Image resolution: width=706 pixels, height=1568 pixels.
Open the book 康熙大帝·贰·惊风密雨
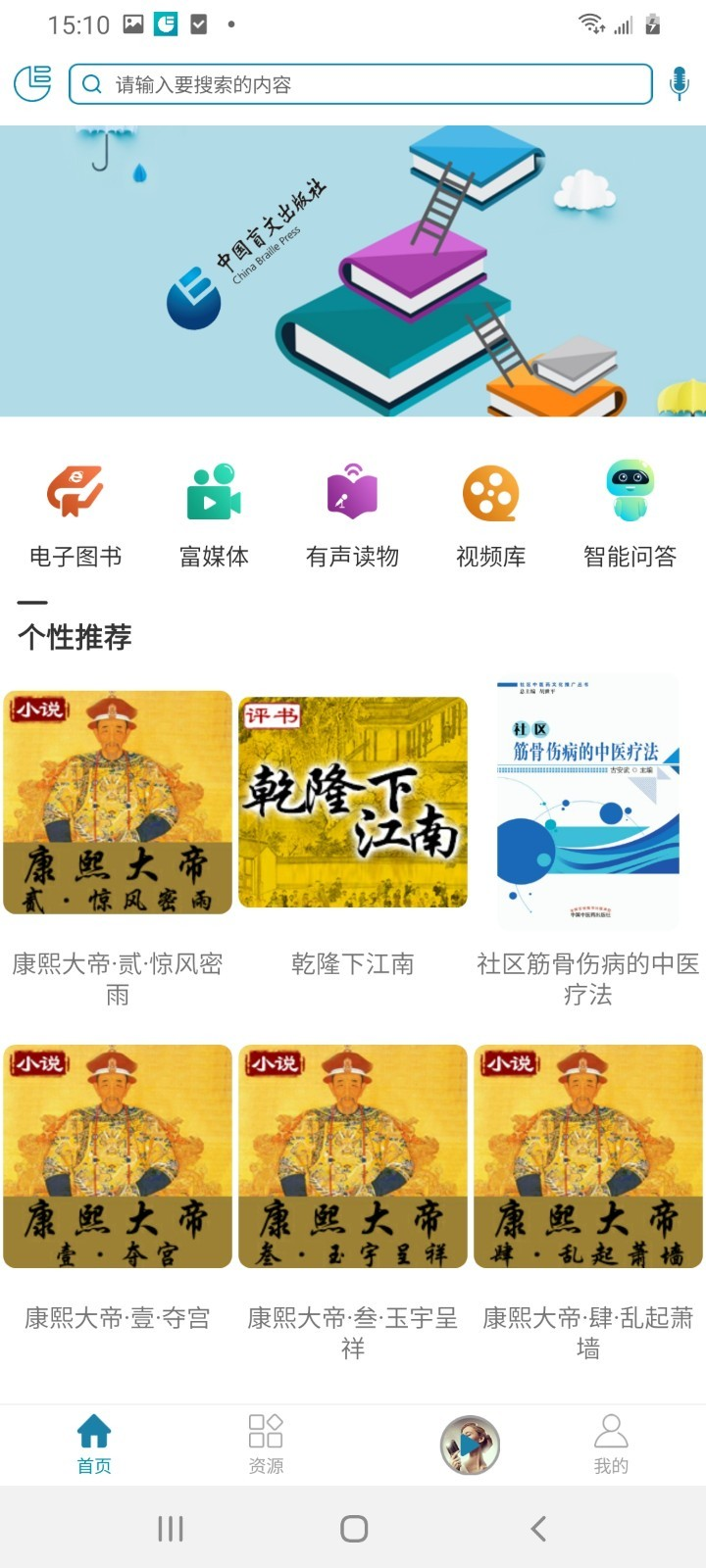[x=118, y=803]
